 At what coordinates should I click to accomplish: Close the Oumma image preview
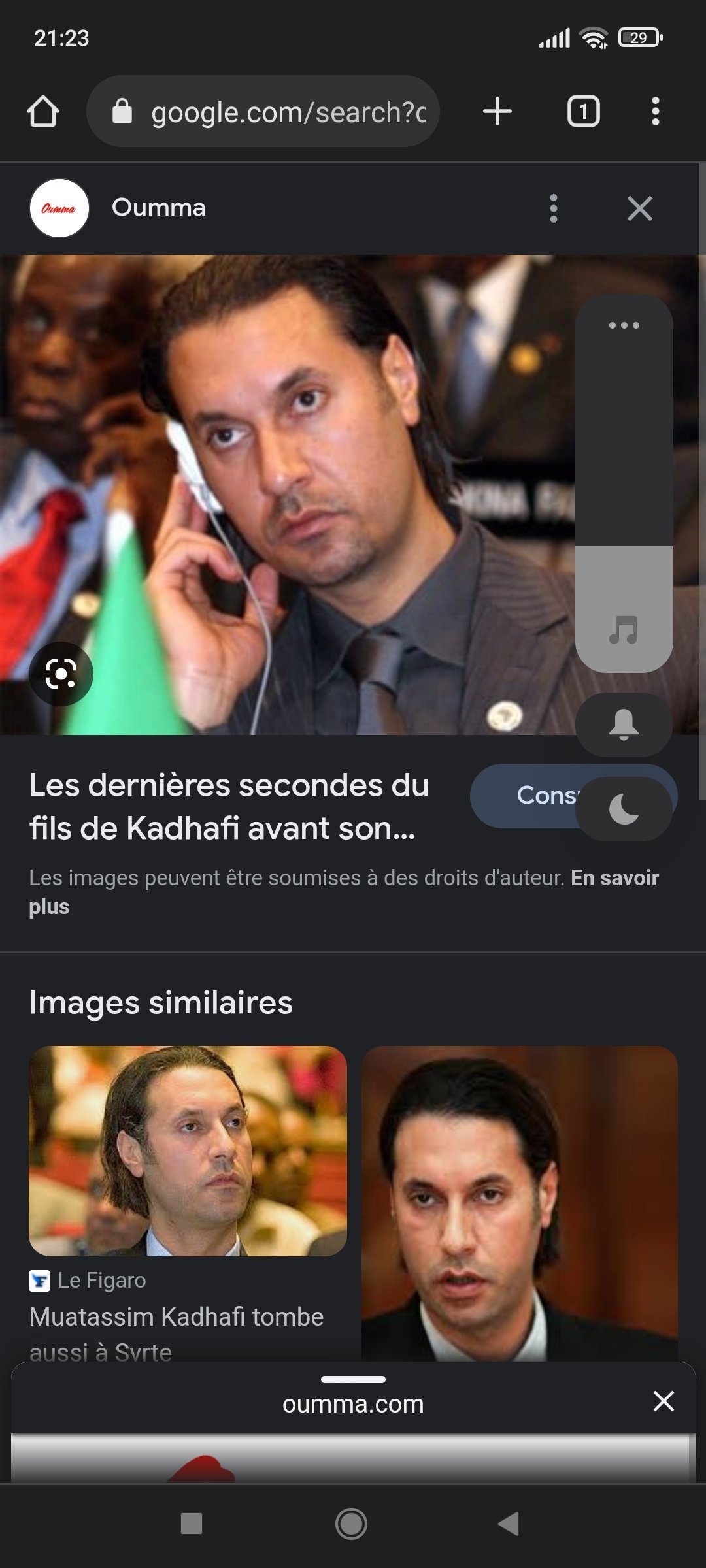[639, 208]
